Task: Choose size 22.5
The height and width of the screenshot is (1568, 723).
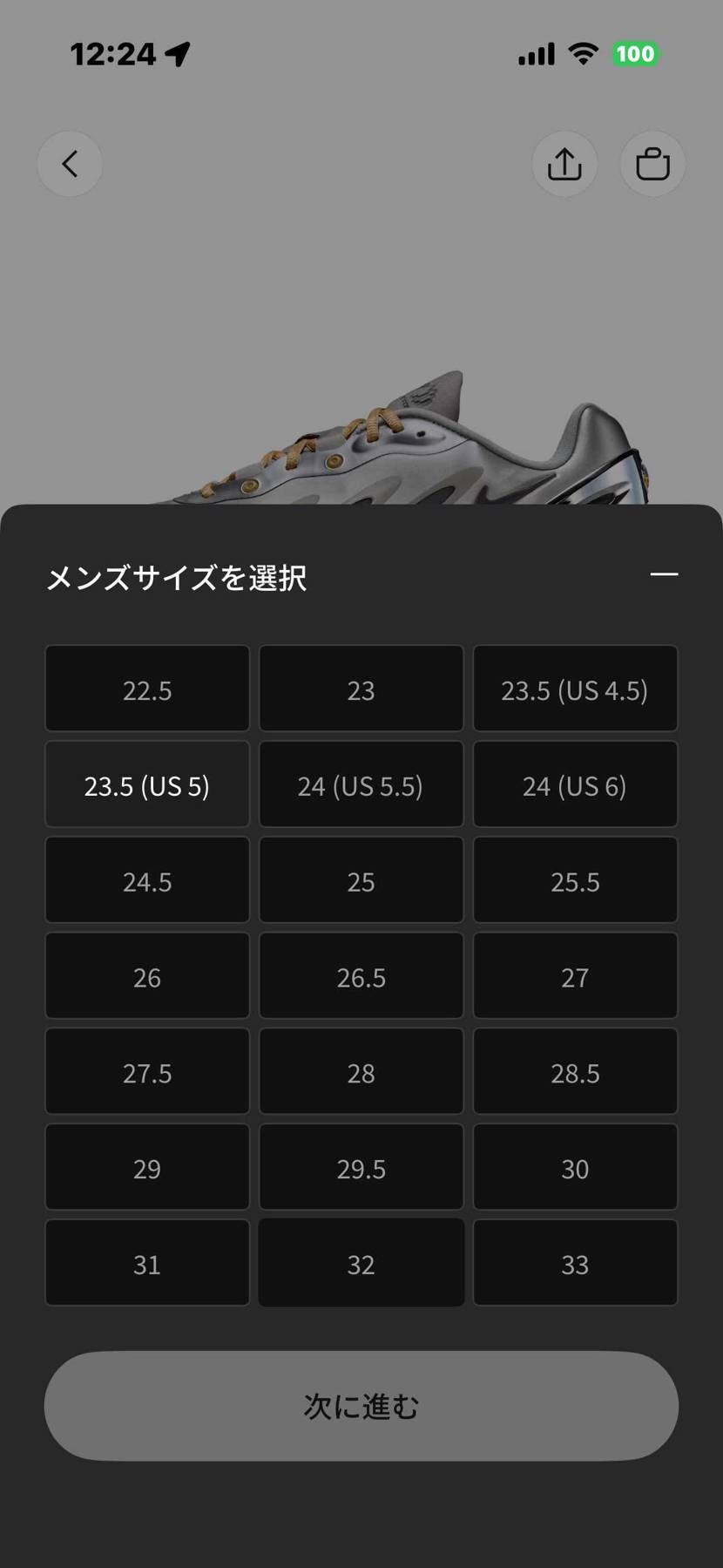Action: pos(147,689)
